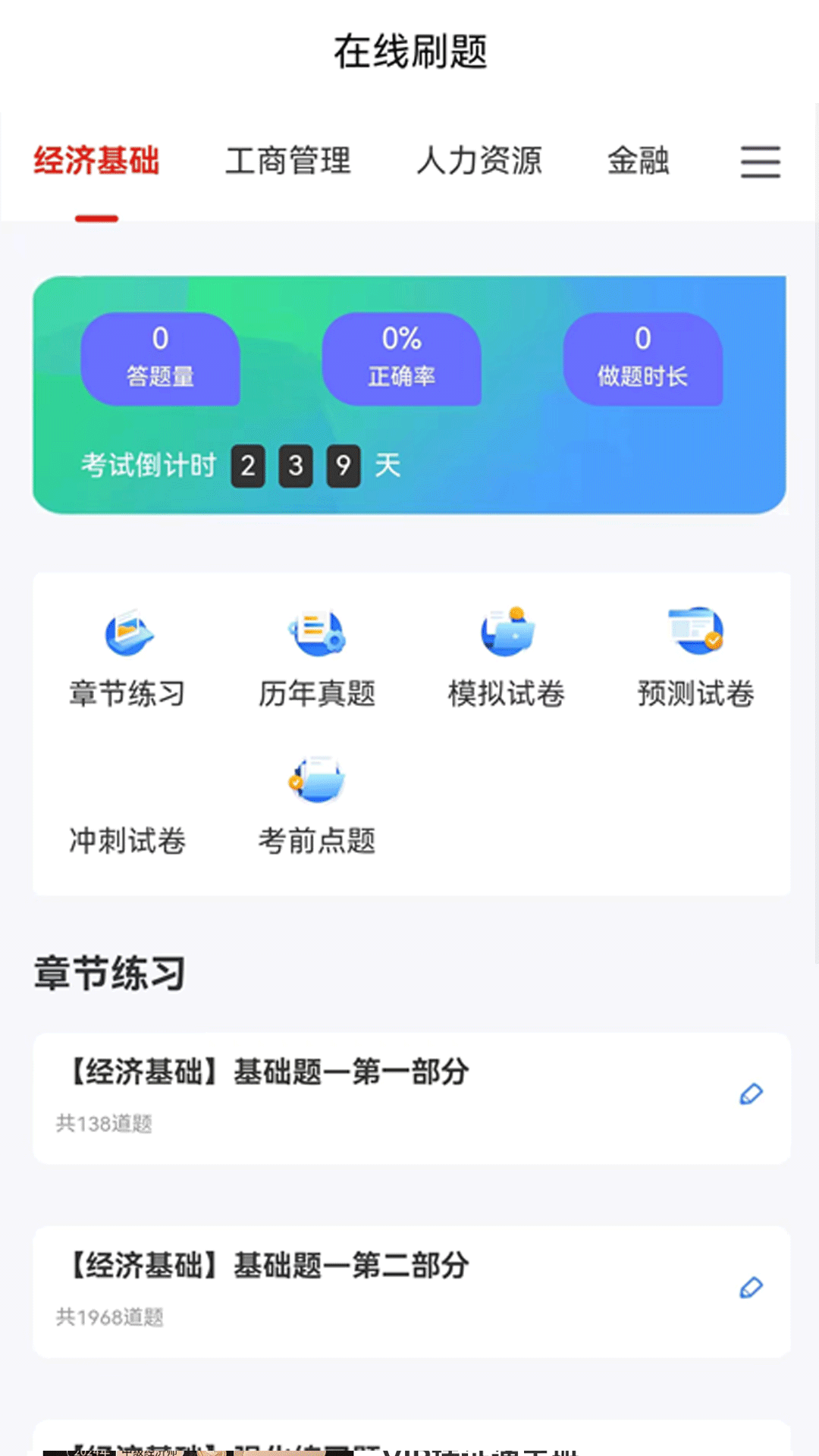The width and height of the screenshot is (819, 1456).
Task: Open 考前点题 pre-exam key questions
Action: click(x=317, y=805)
